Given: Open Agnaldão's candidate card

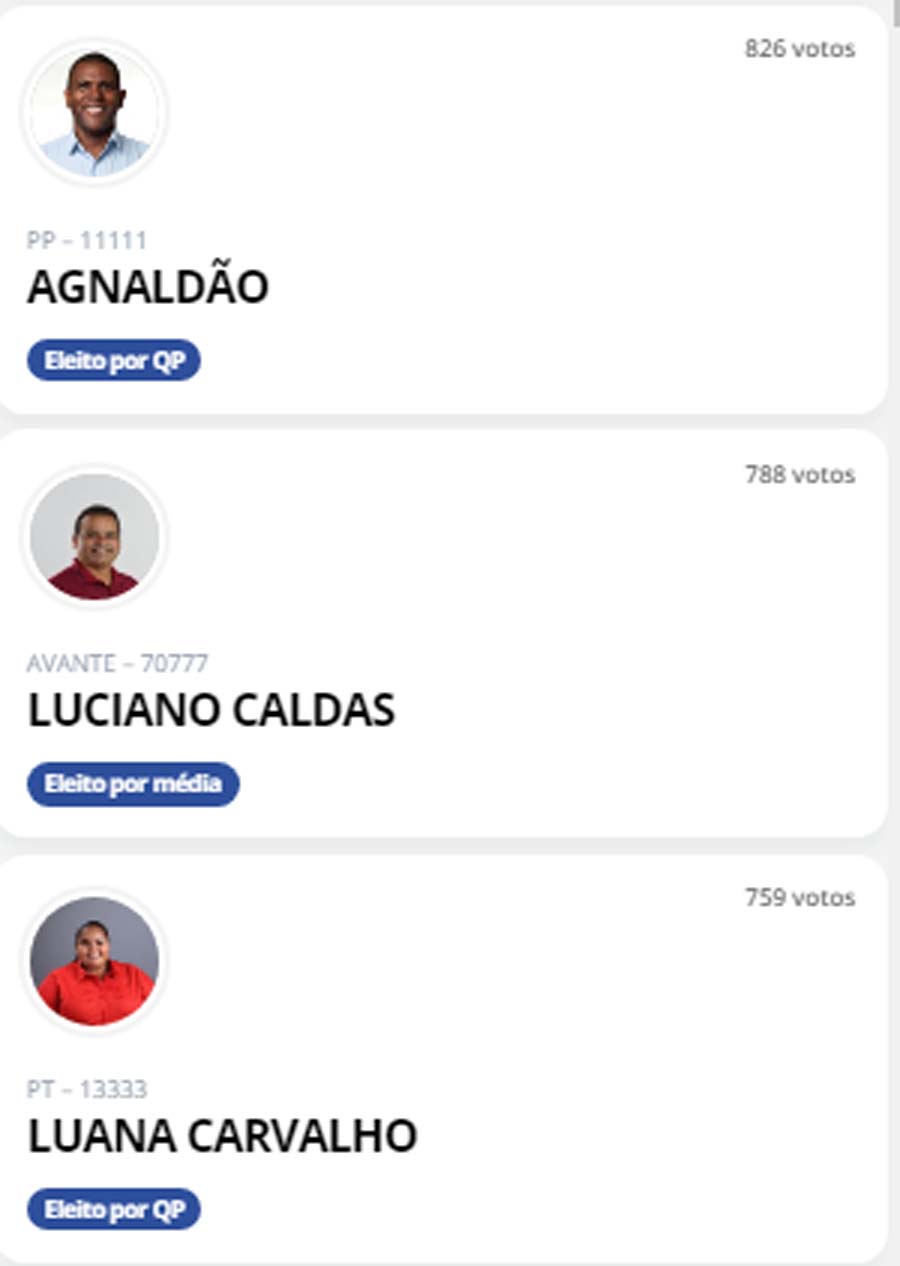Looking at the screenshot, I should click(x=148, y=288).
